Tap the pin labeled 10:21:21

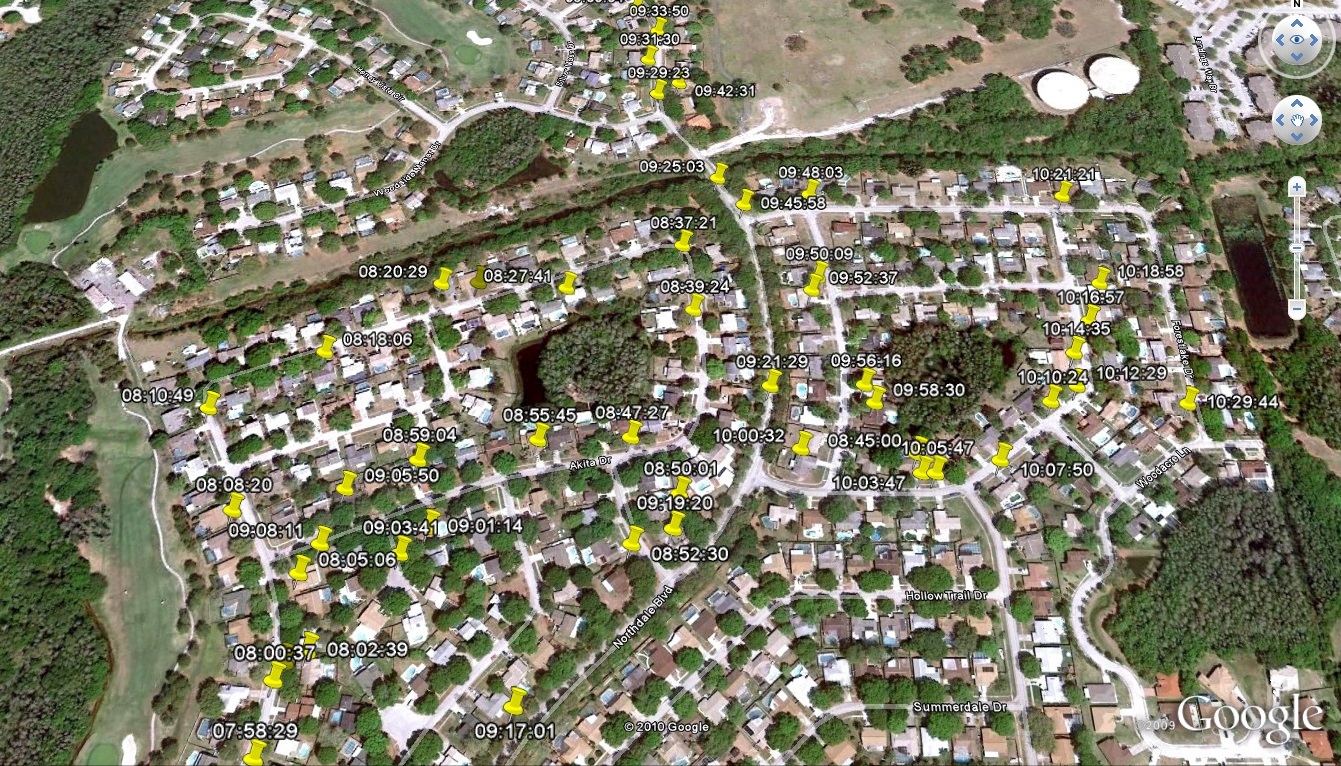pyautogui.click(x=1063, y=190)
